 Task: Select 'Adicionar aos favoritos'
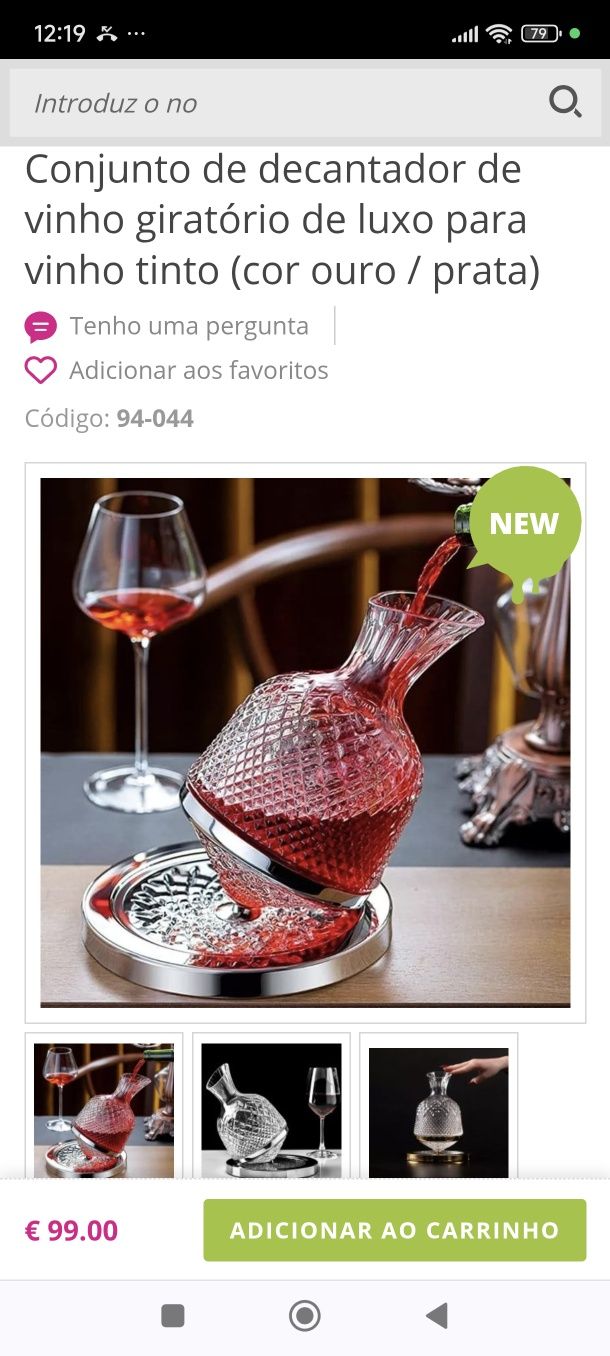(x=198, y=370)
